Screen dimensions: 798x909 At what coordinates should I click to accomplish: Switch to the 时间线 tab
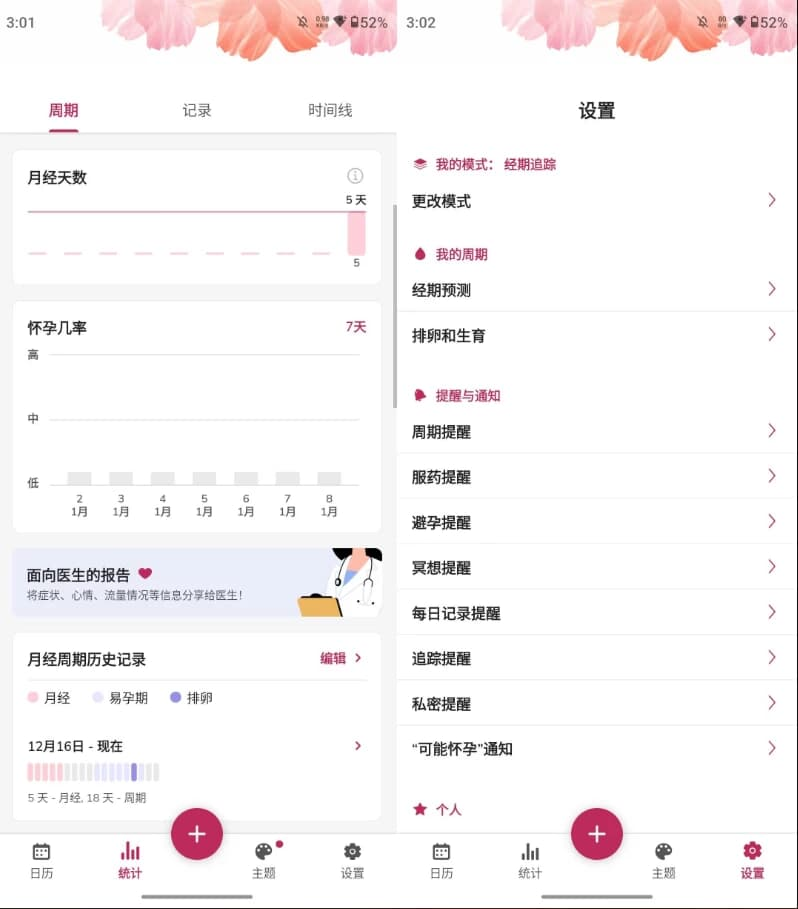point(330,111)
